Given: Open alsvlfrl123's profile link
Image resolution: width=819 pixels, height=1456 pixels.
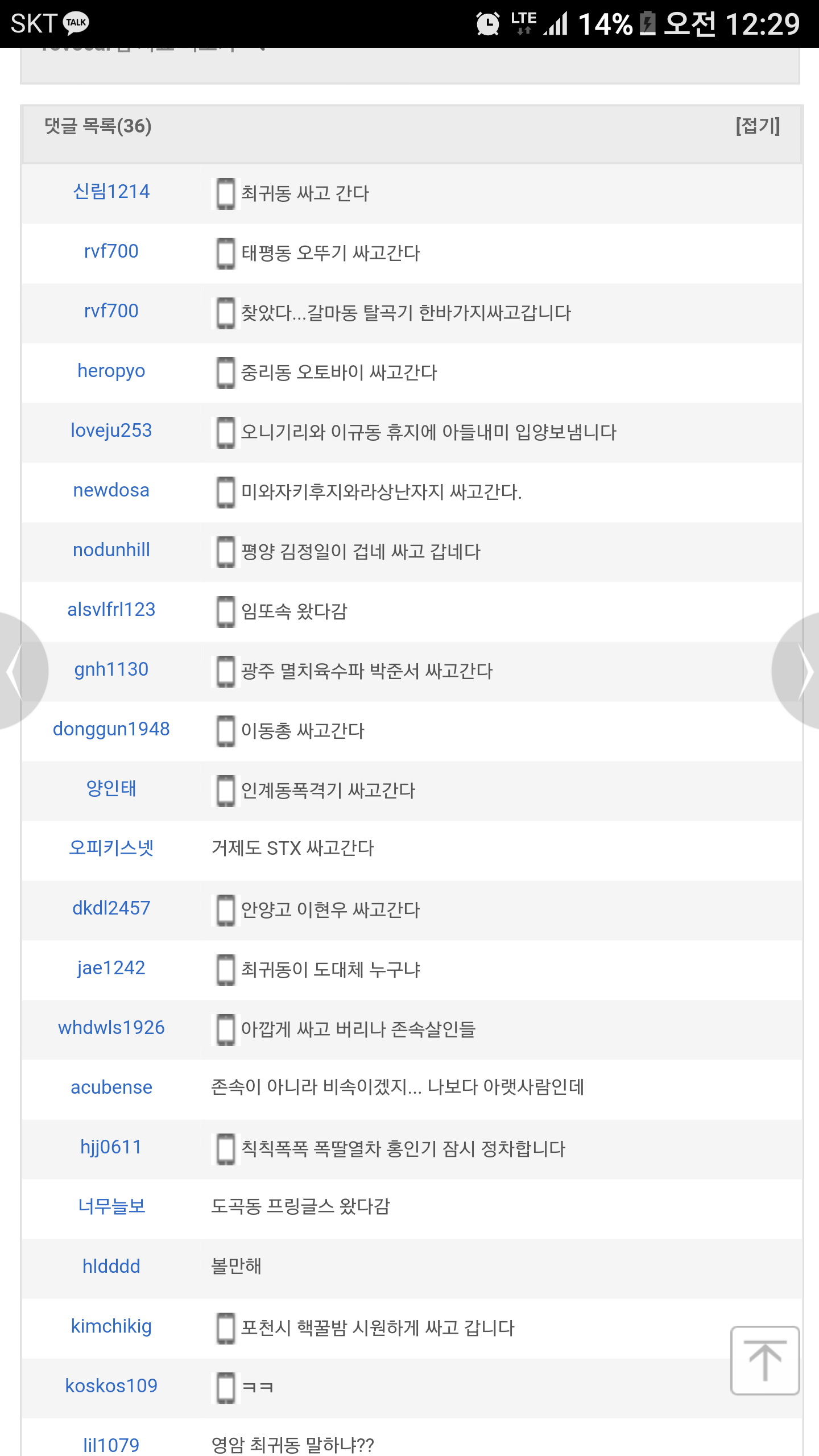Looking at the screenshot, I should pos(111,610).
